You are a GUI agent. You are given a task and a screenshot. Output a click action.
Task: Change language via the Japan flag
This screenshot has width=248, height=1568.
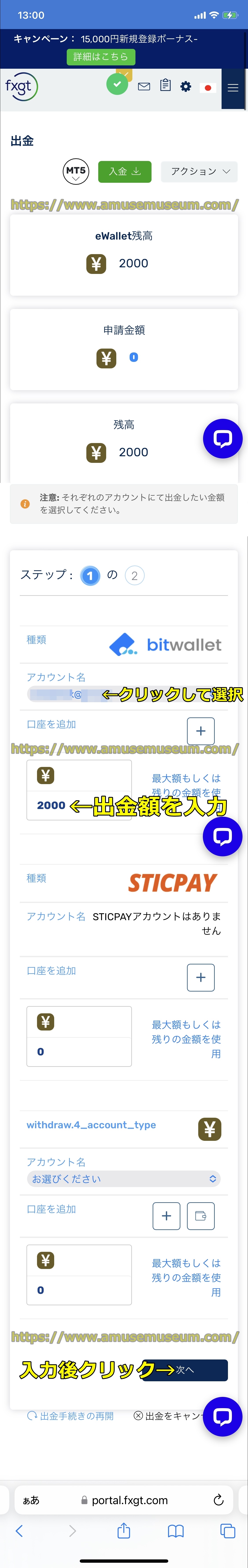pos(208,88)
